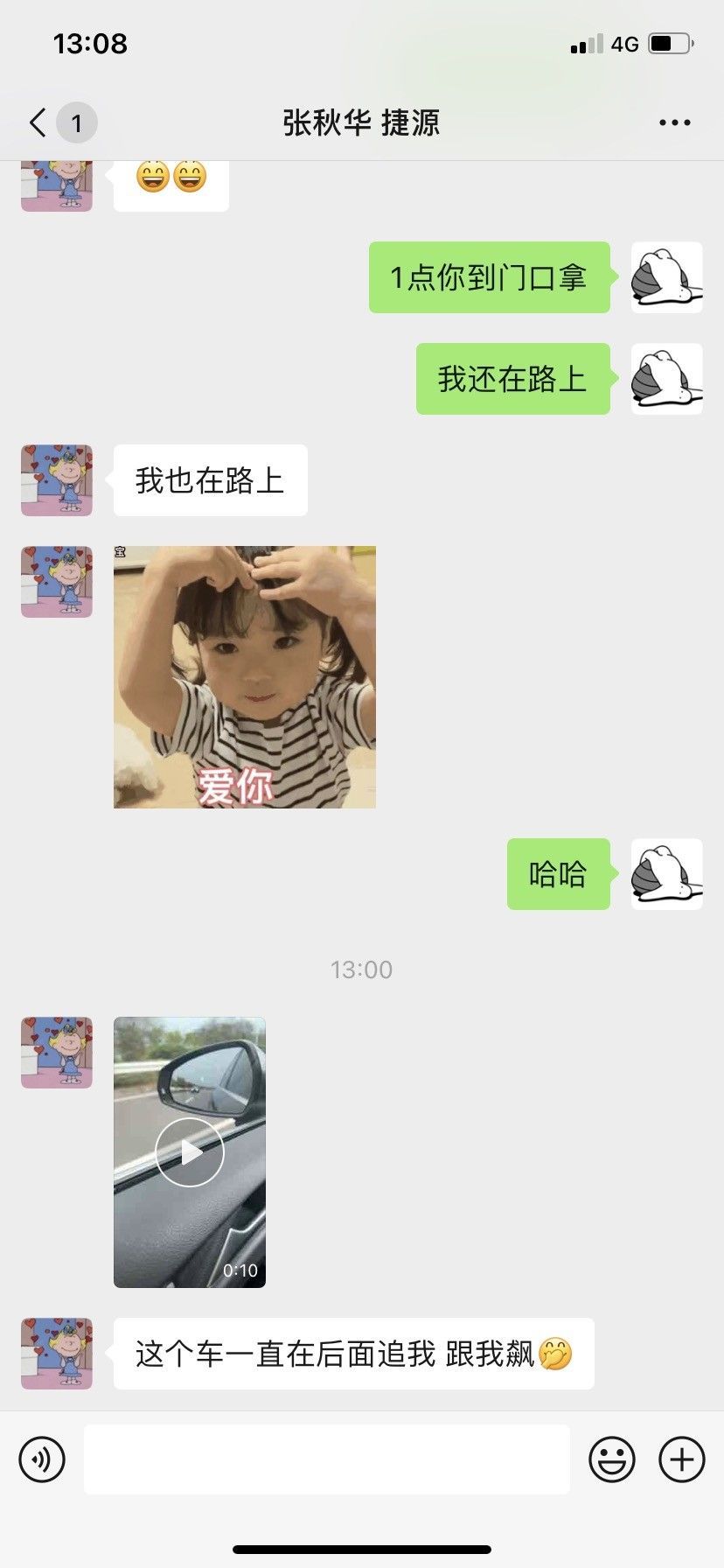Open the plus attachment menu
The width and height of the screenshot is (724, 1568).
tap(681, 1459)
